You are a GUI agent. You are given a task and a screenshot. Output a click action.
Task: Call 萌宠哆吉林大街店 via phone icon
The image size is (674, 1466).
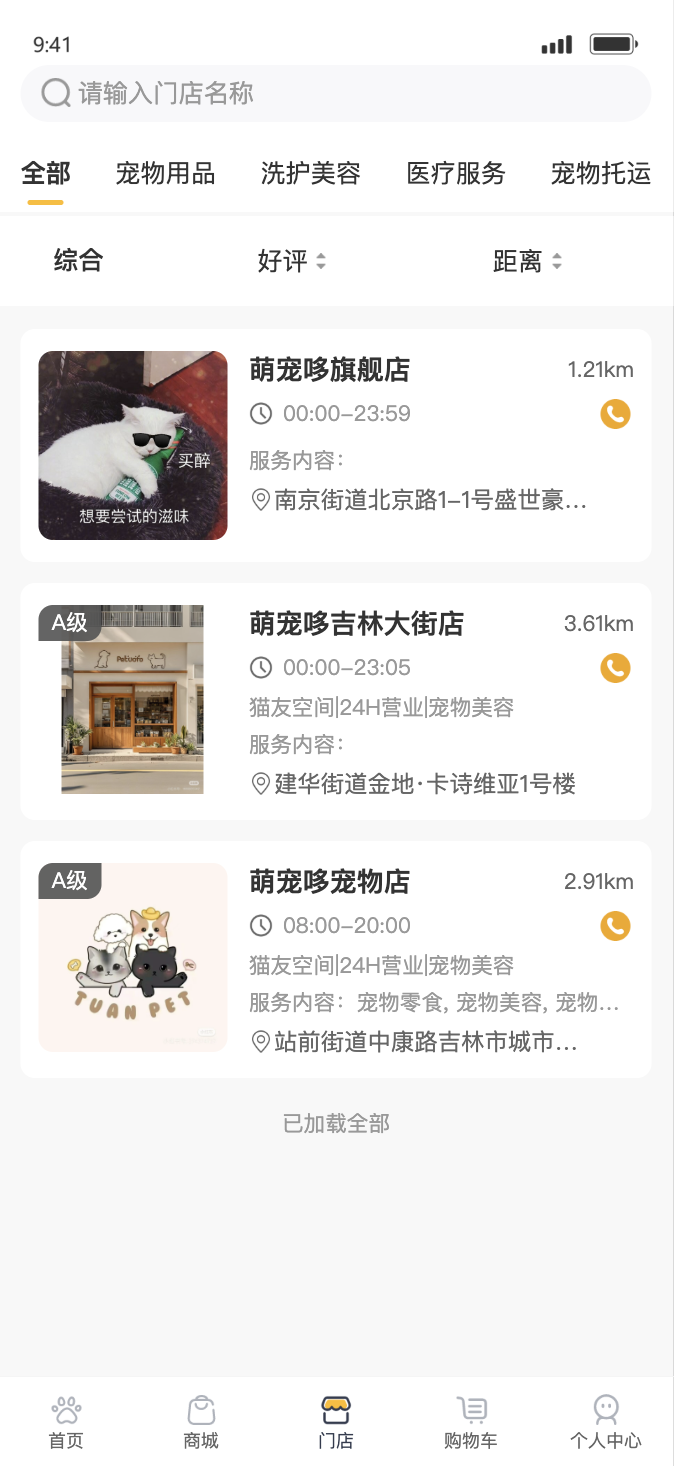(615, 668)
